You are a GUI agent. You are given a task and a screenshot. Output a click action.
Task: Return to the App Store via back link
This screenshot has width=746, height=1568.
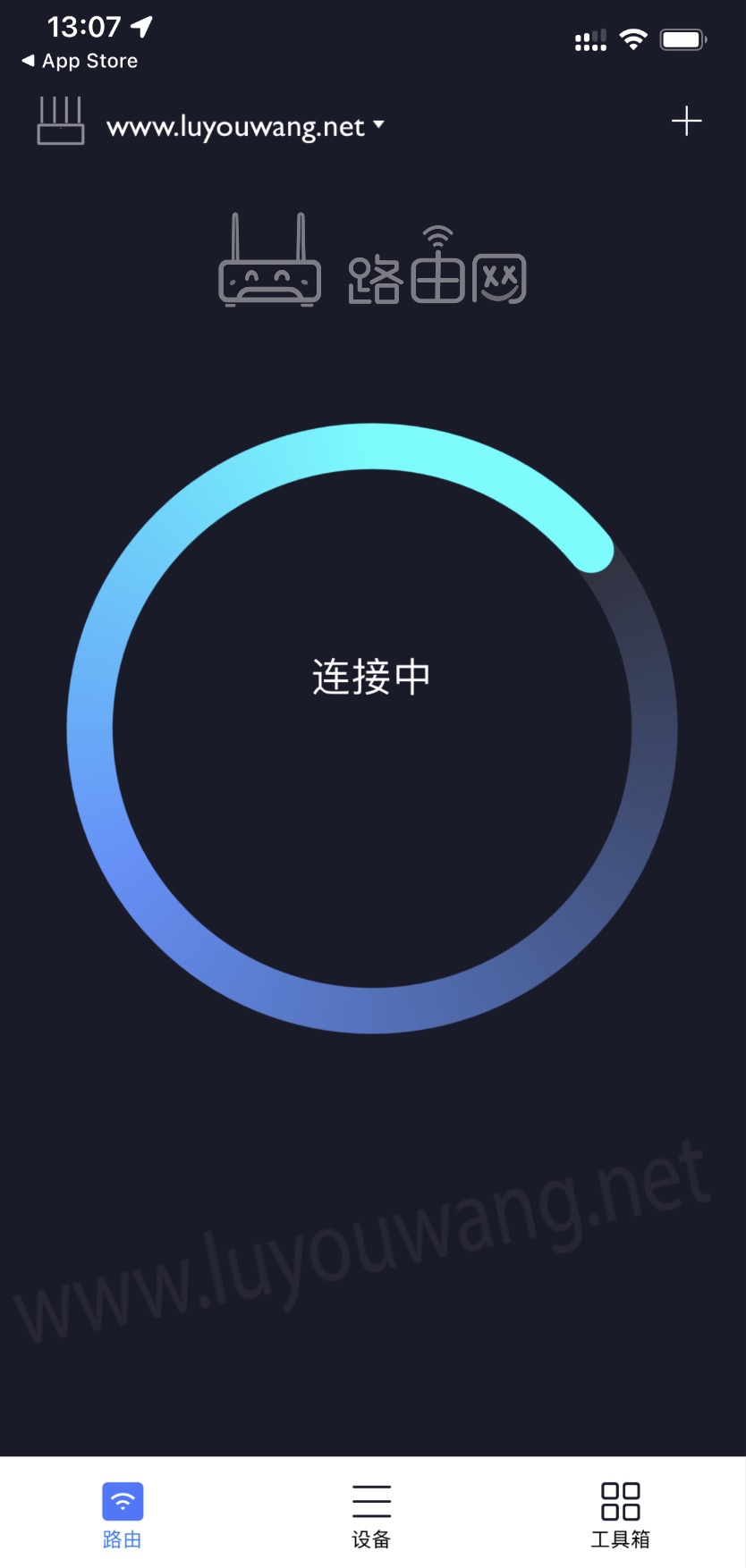click(77, 60)
